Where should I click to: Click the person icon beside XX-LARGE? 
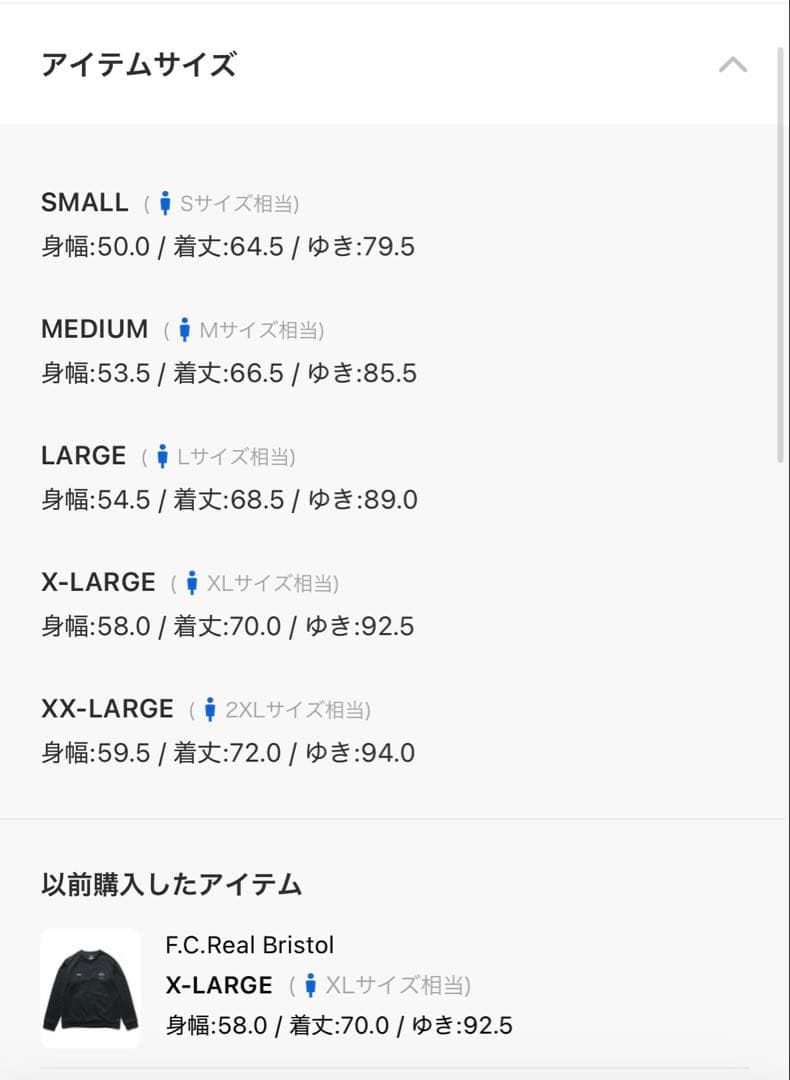coord(211,709)
